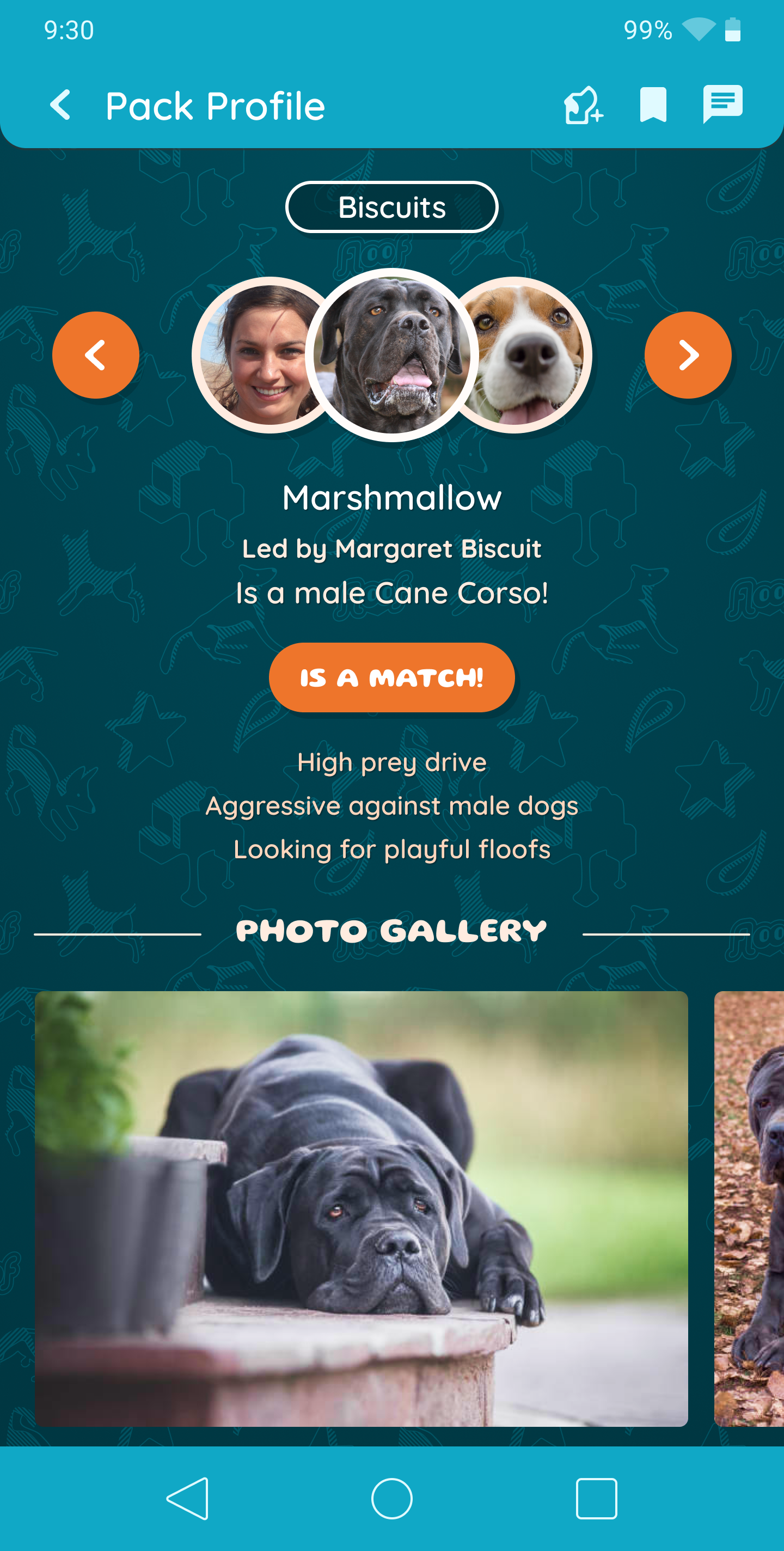Viewport: 784px width, 1551px height.
Task: Show the next pack member
Action: 688,355
